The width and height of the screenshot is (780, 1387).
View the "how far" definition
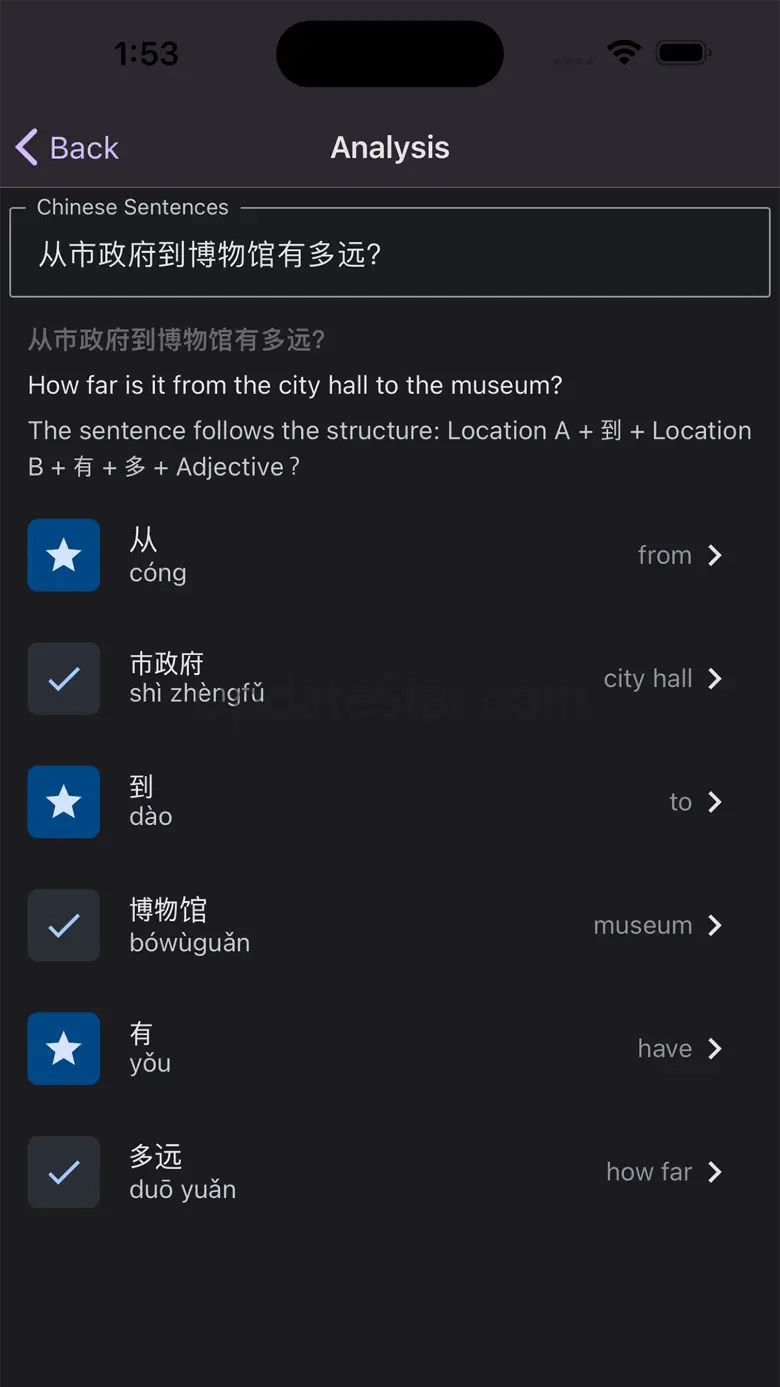663,1172
